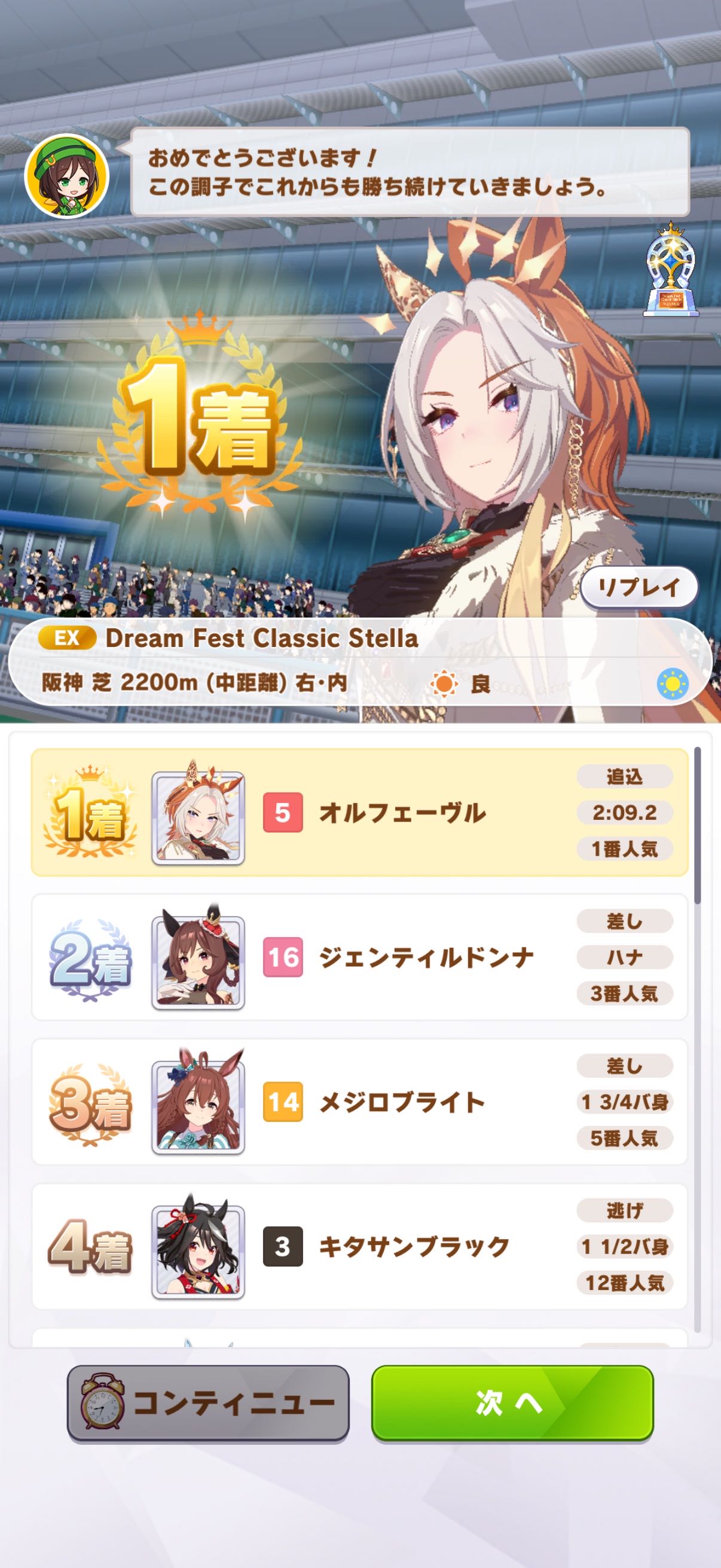Select the キタサンブラック result row
This screenshot has height=1568, width=721.
(x=359, y=1246)
